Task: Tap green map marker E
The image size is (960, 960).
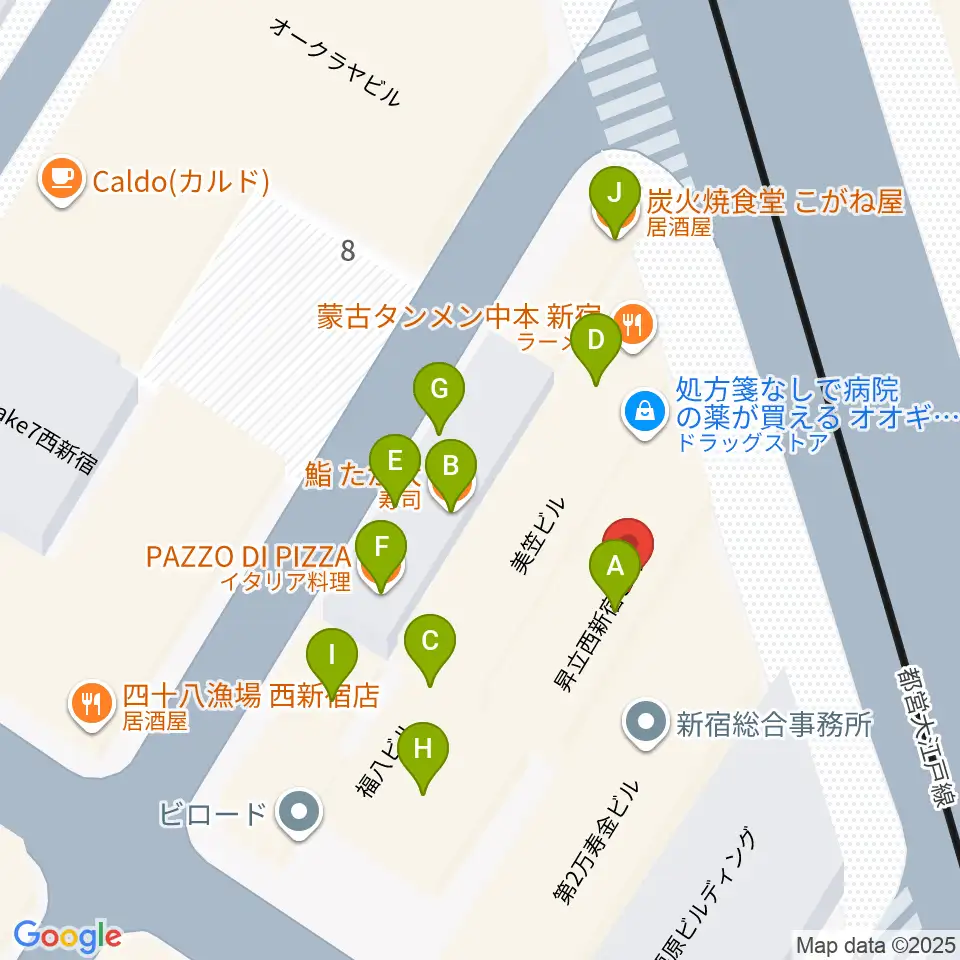Action: pos(395,468)
